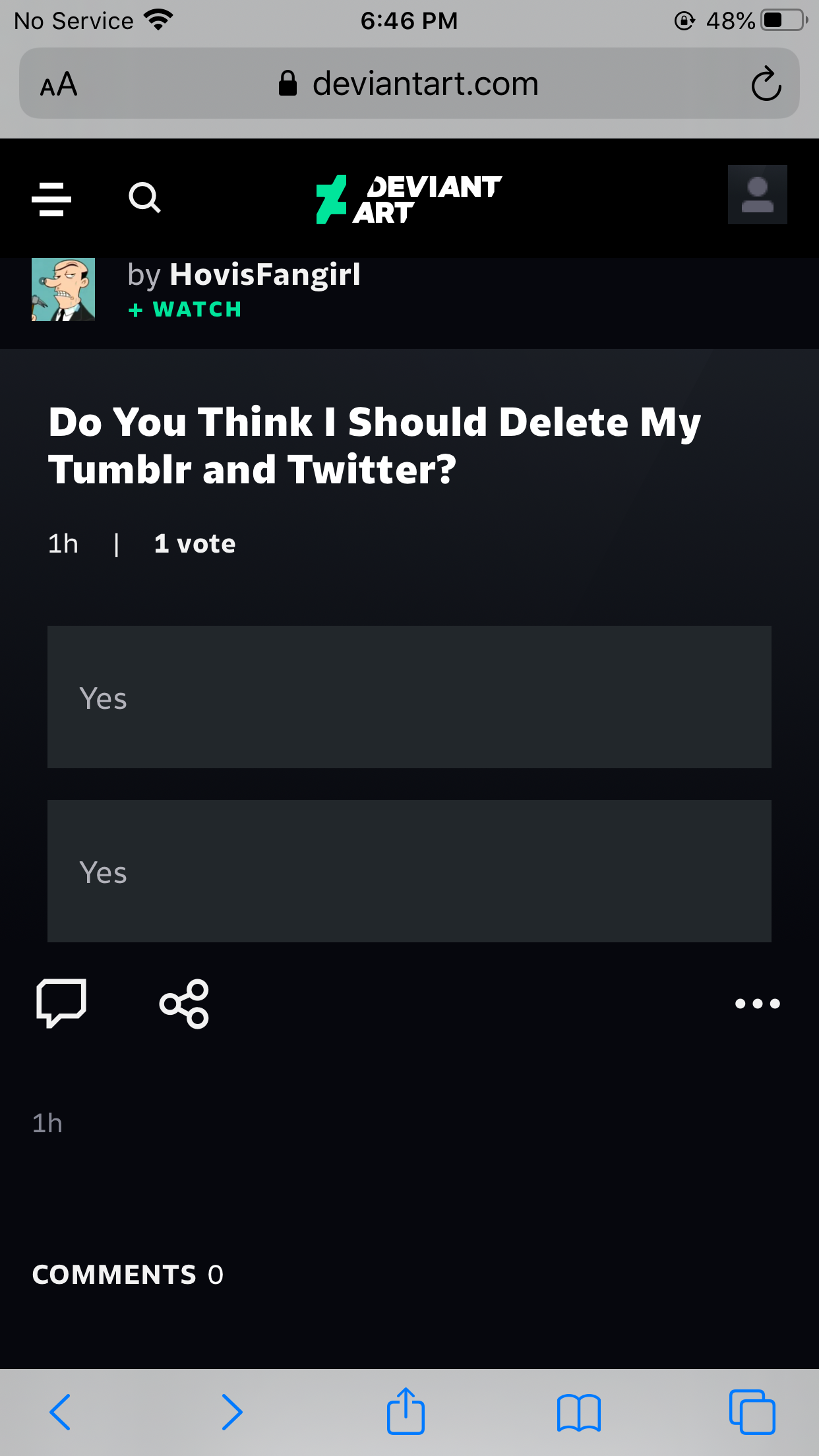
Task: Go forward in Safari
Action: [x=232, y=1412]
